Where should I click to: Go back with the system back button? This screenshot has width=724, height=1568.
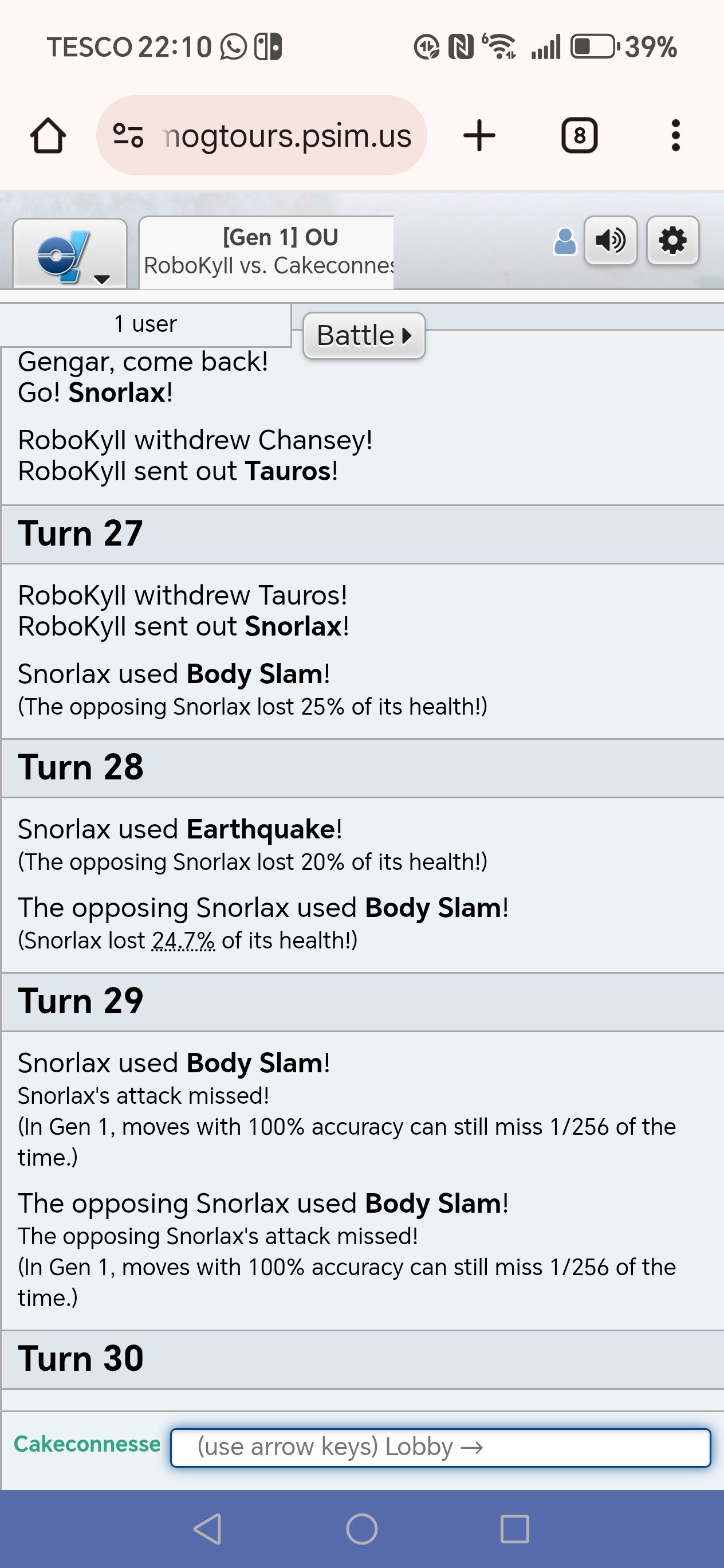(207, 1528)
